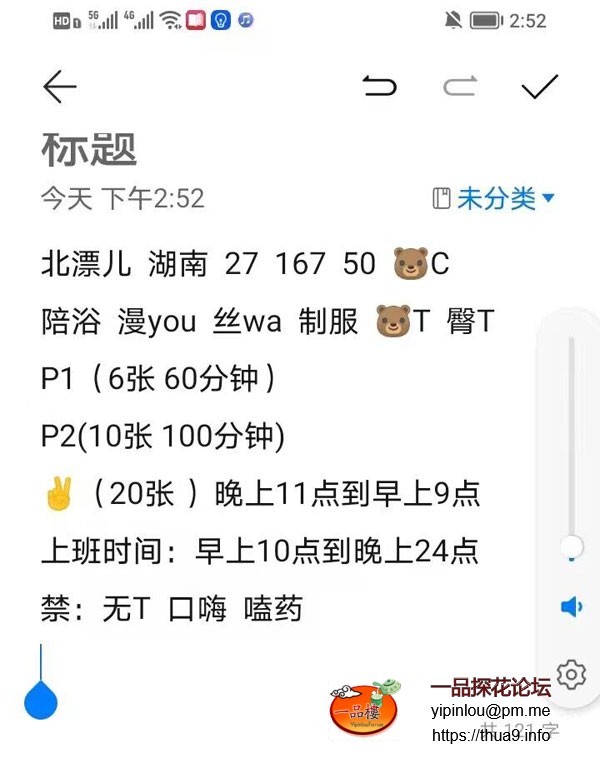The image size is (600, 763).
Task: Redo the last edit
Action: (x=460, y=88)
